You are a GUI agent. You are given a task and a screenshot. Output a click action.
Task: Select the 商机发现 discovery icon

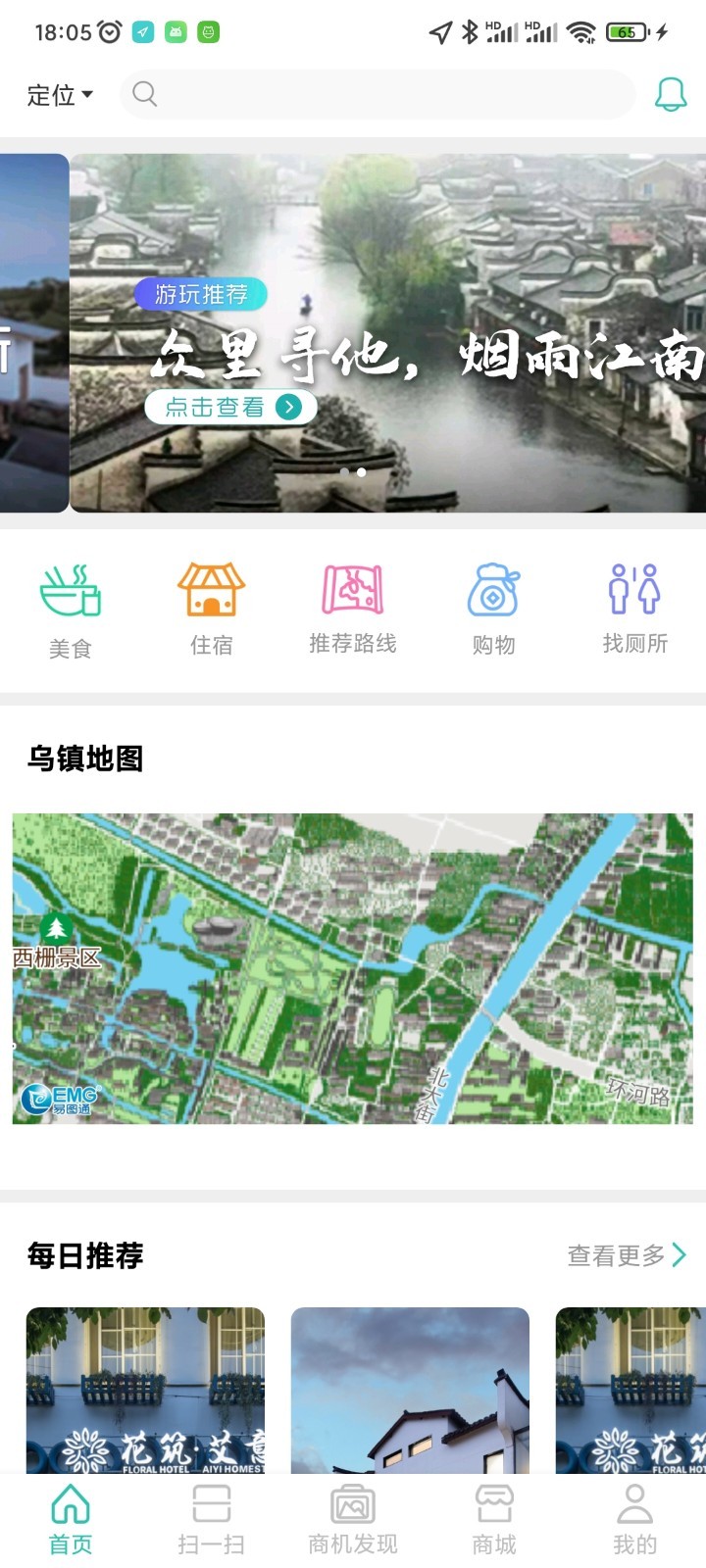tap(352, 1514)
